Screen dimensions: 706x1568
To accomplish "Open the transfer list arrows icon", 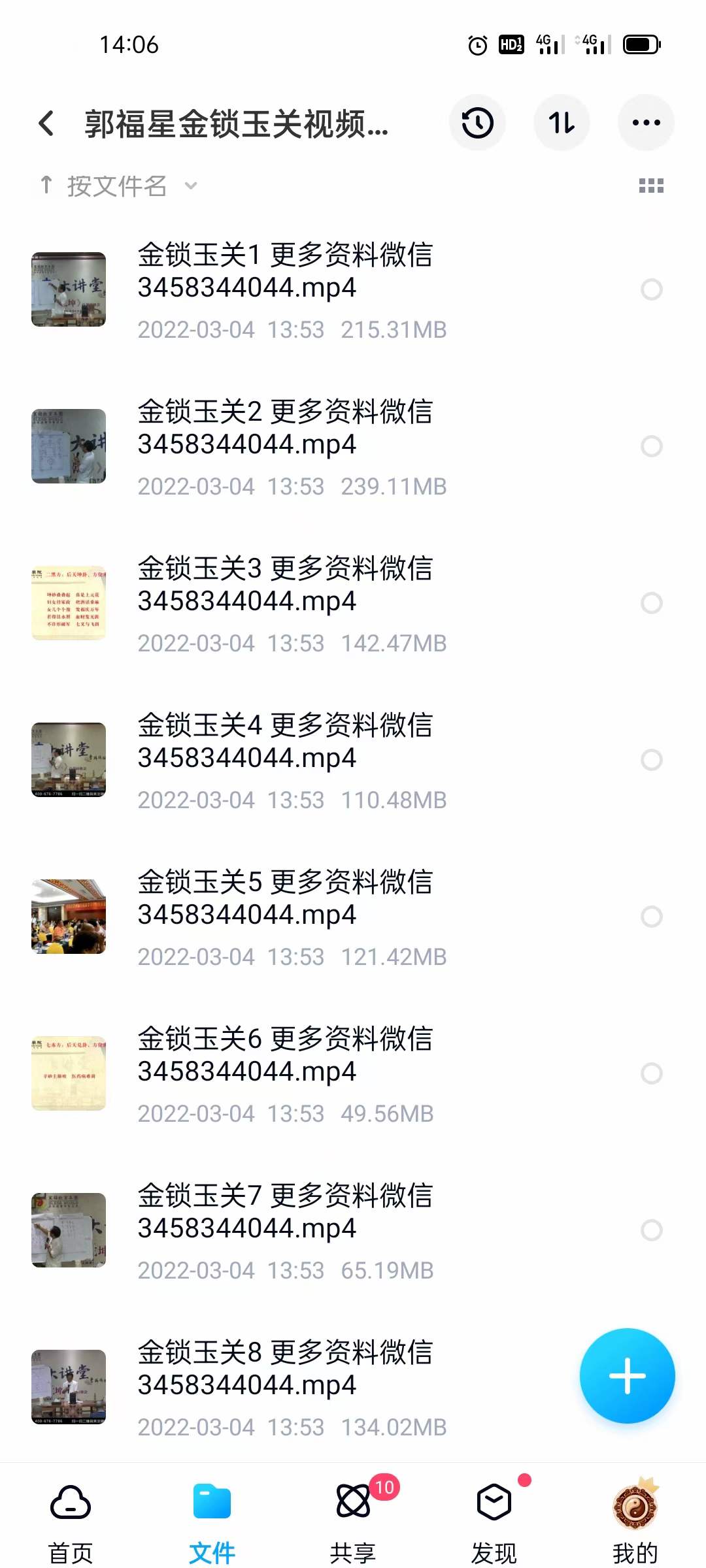I will (x=562, y=123).
